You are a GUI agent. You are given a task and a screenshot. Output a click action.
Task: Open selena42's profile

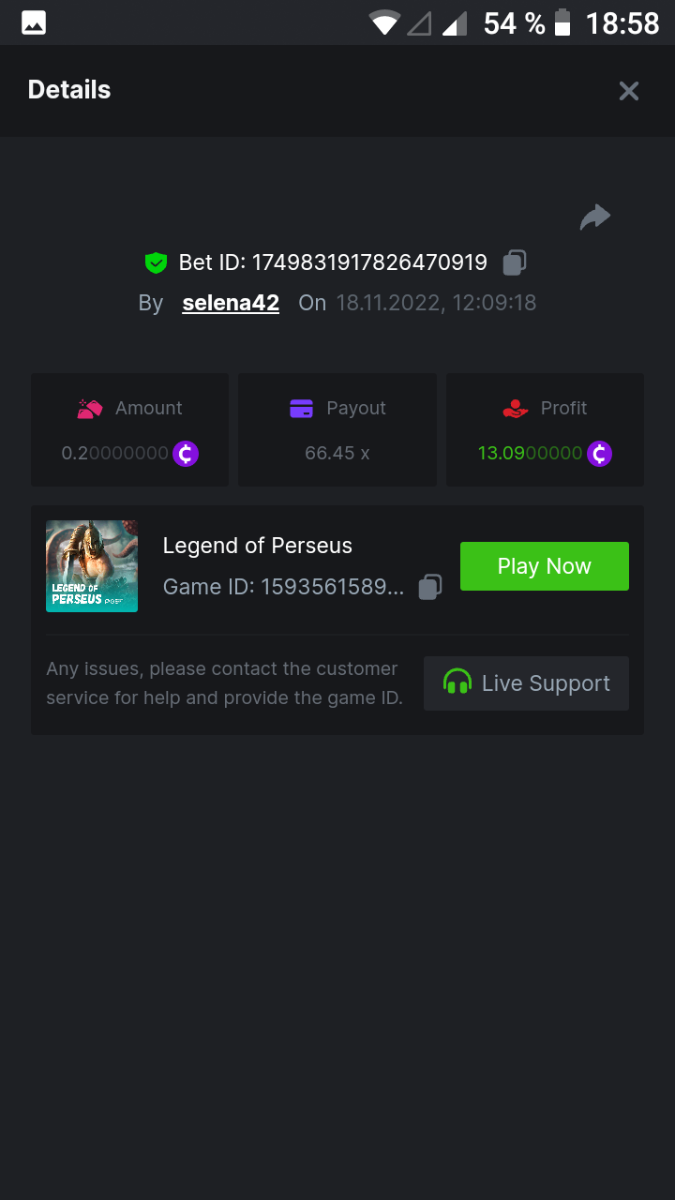[230, 303]
